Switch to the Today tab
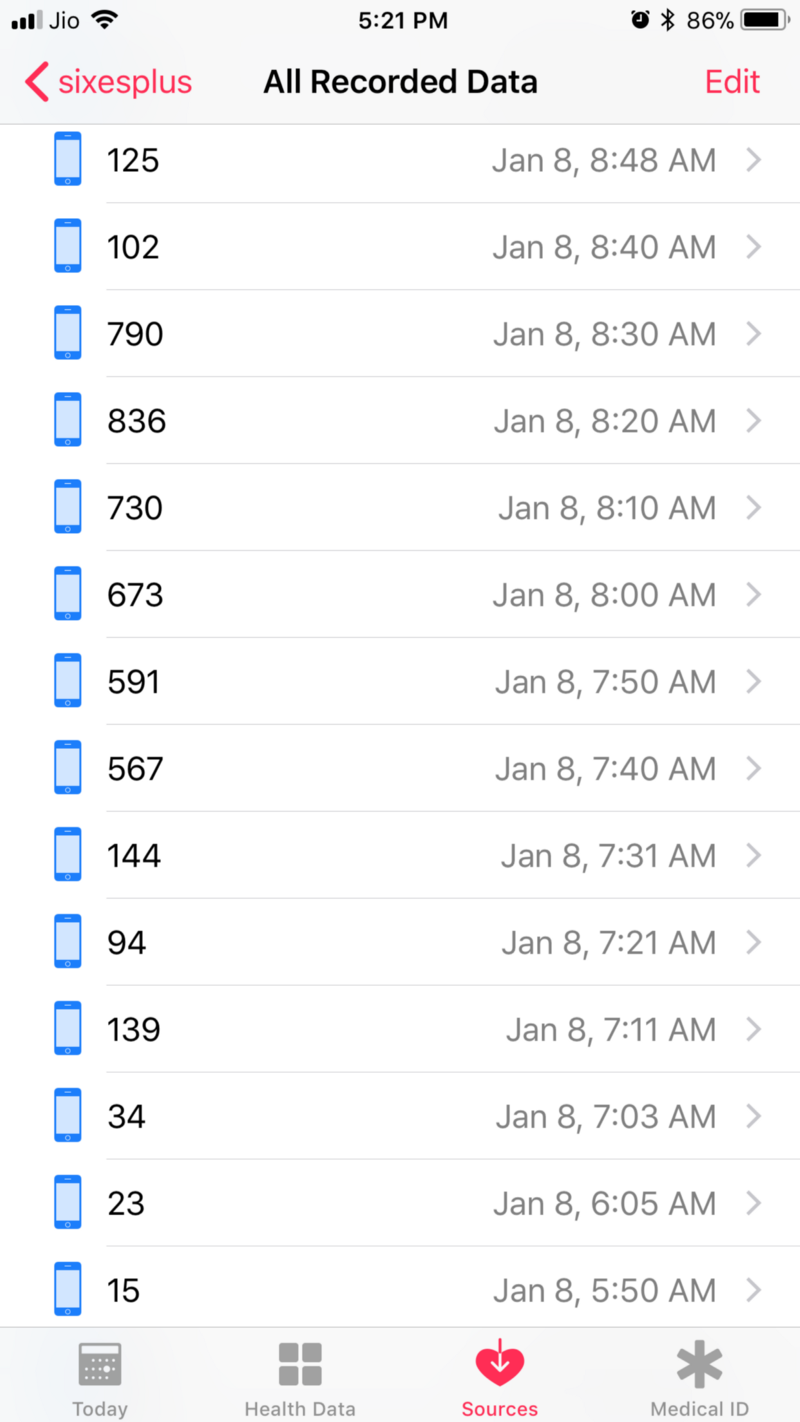The height and width of the screenshot is (1422, 800). (x=100, y=1378)
